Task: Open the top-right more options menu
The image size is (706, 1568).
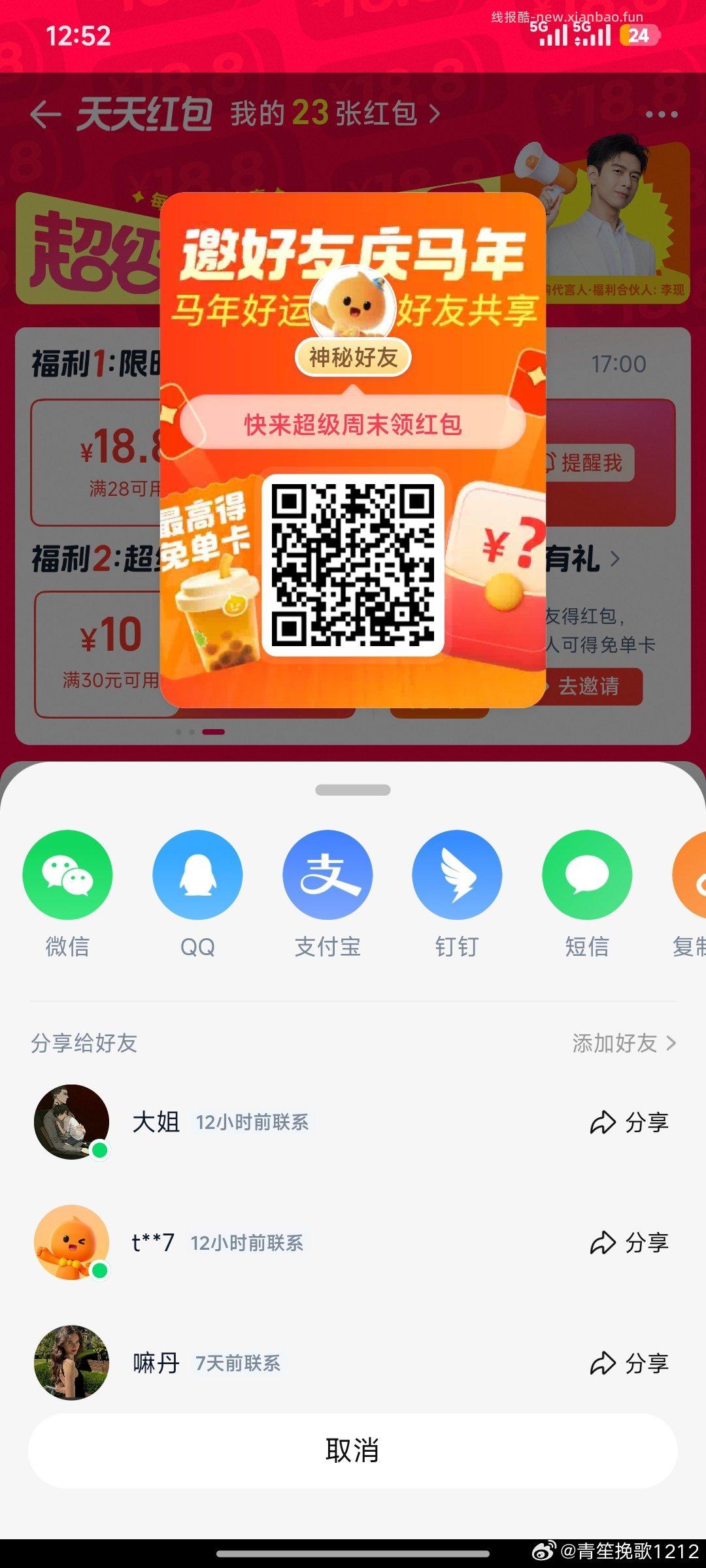Action: click(662, 112)
